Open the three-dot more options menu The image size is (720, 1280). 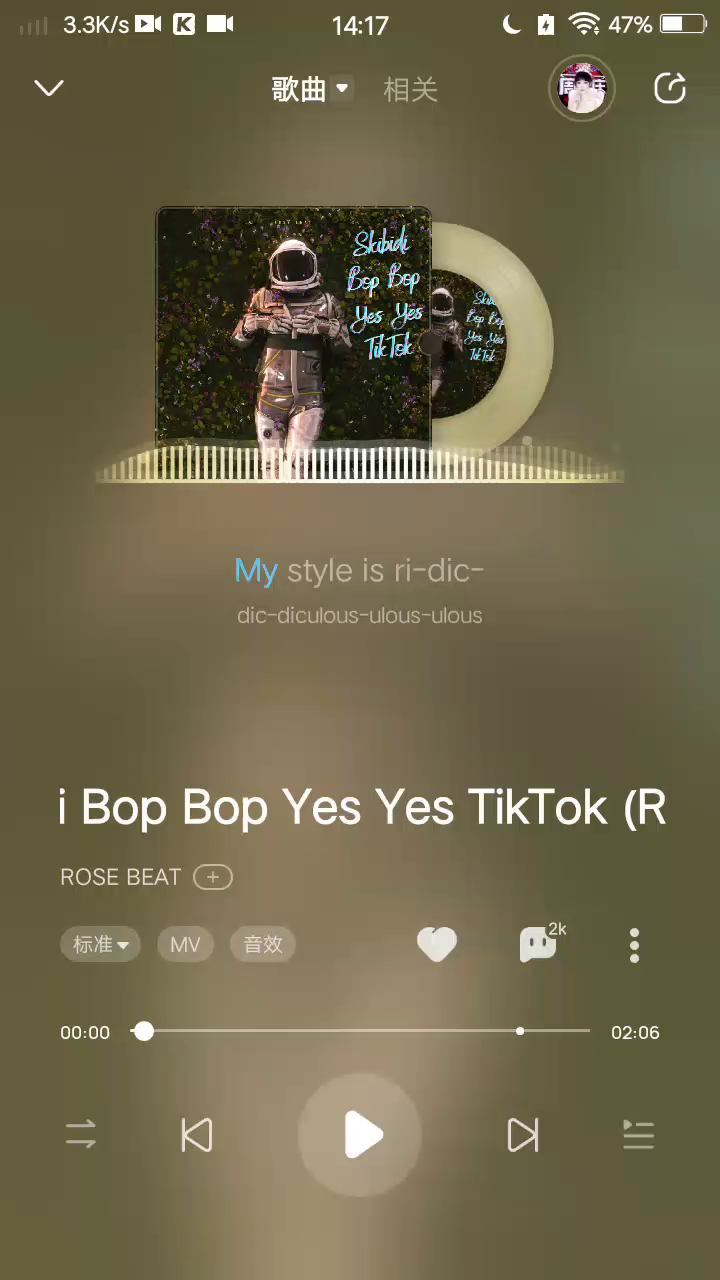tap(634, 945)
